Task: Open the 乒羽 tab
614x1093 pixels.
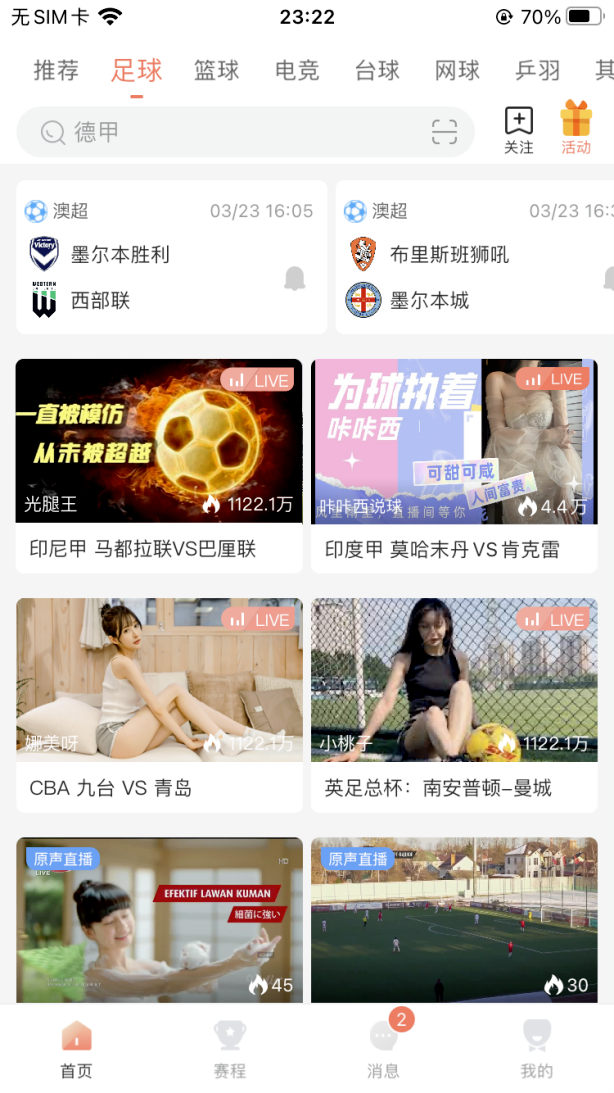Action: tap(537, 71)
